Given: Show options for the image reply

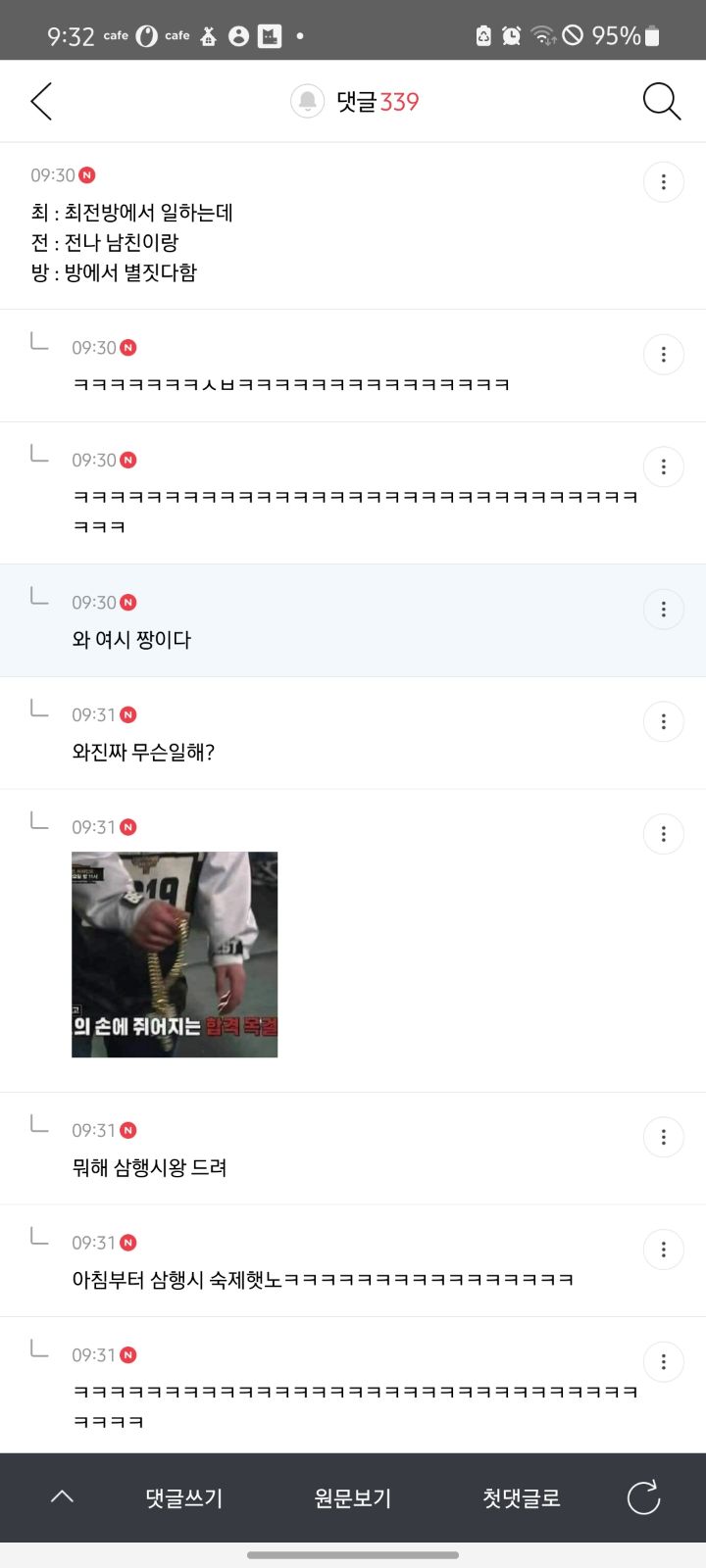Looking at the screenshot, I should (663, 834).
